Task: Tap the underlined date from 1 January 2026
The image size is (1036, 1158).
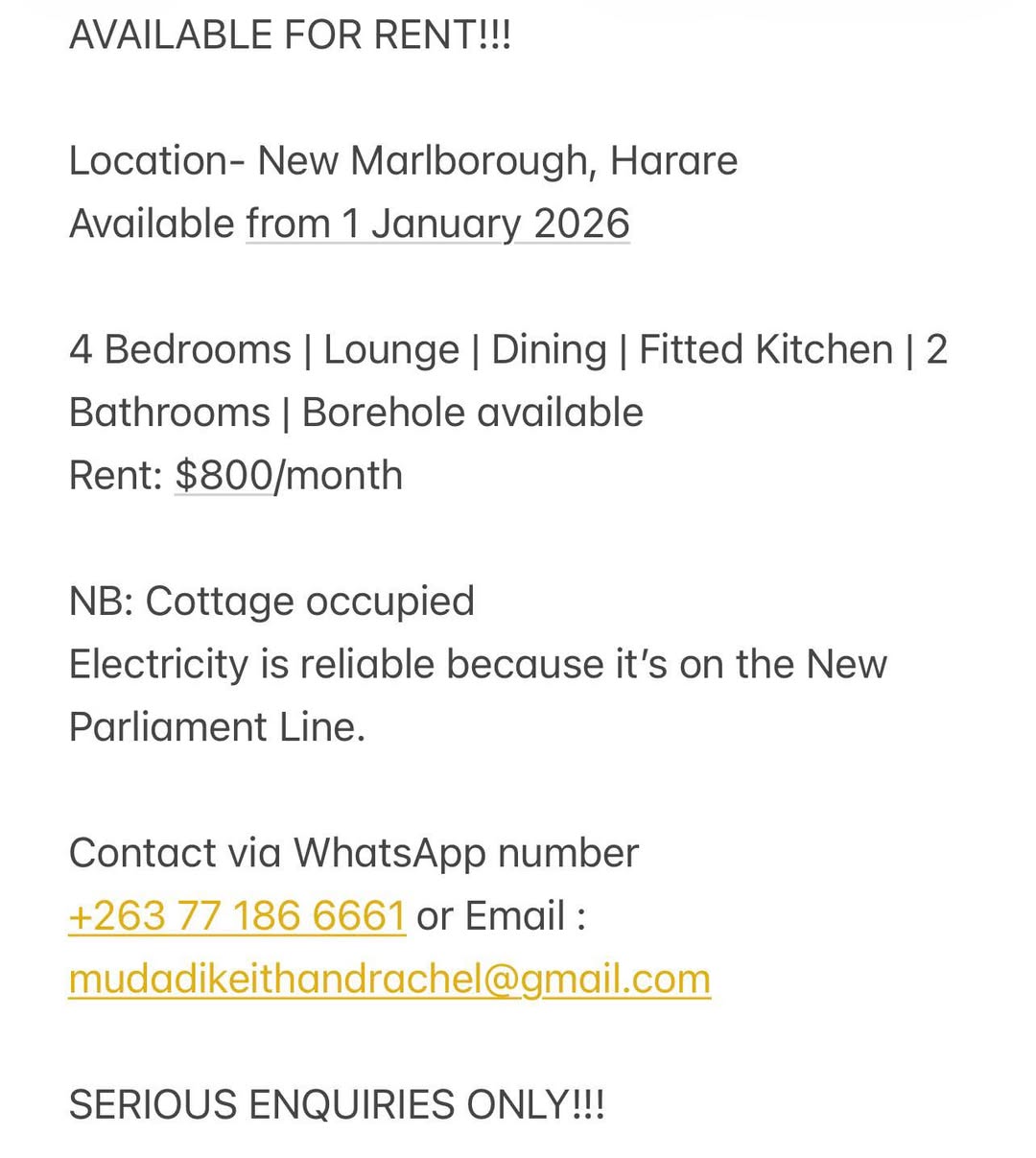Action: (437, 224)
